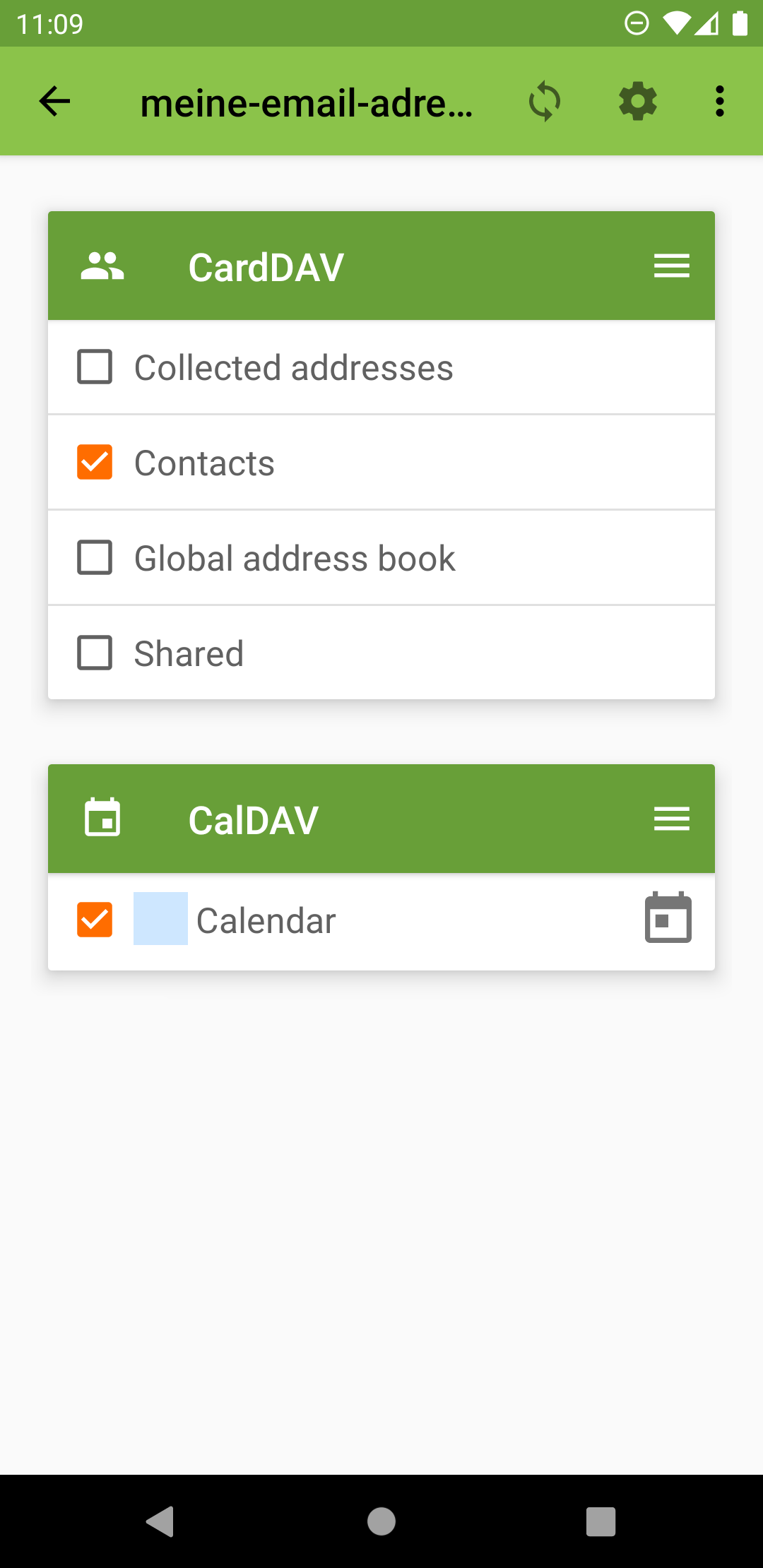Open the CalDAV section menu
763x1568 pixels.
pos(671,819)
